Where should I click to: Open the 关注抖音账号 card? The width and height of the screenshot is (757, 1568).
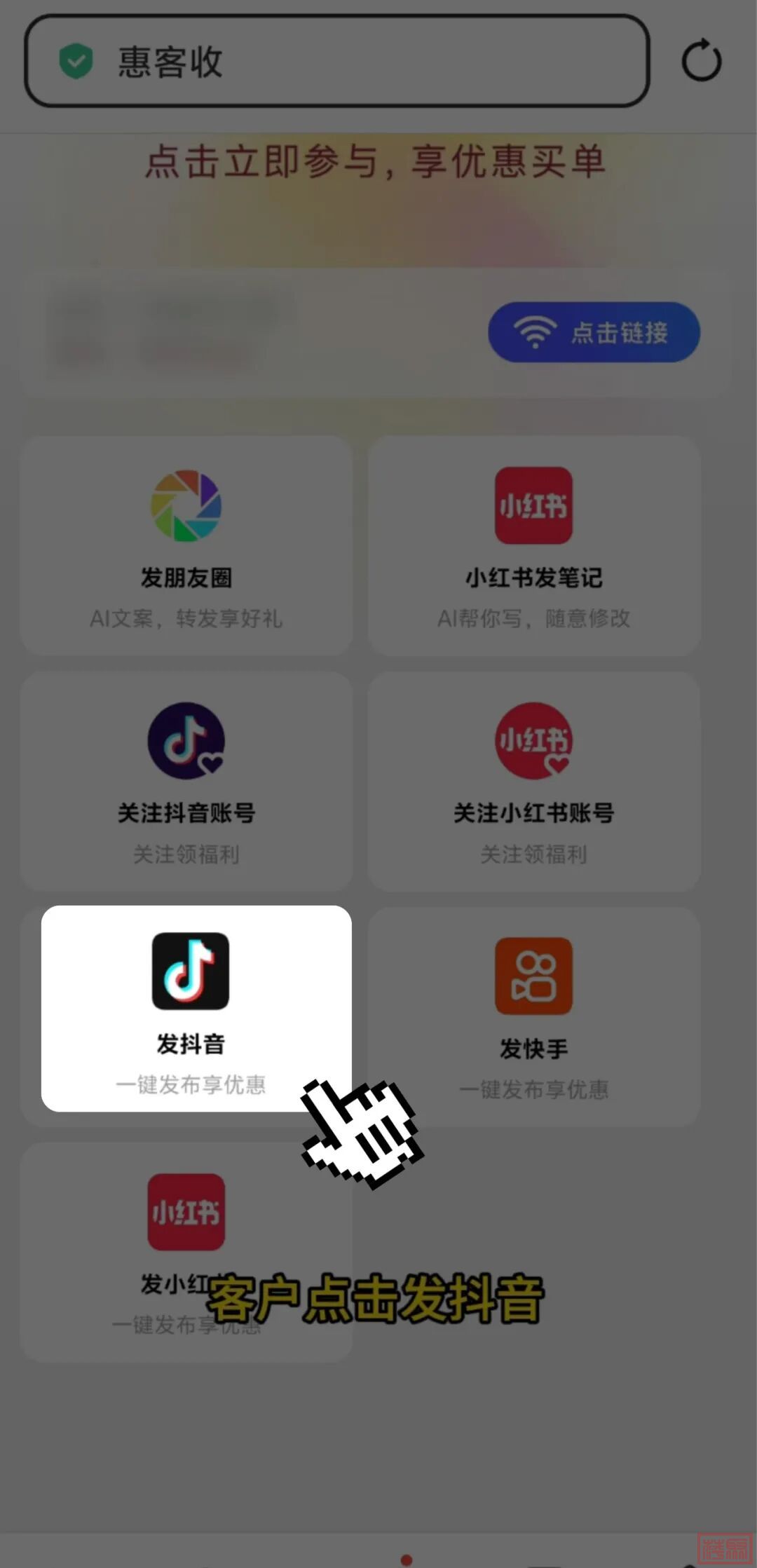point(186,781)
